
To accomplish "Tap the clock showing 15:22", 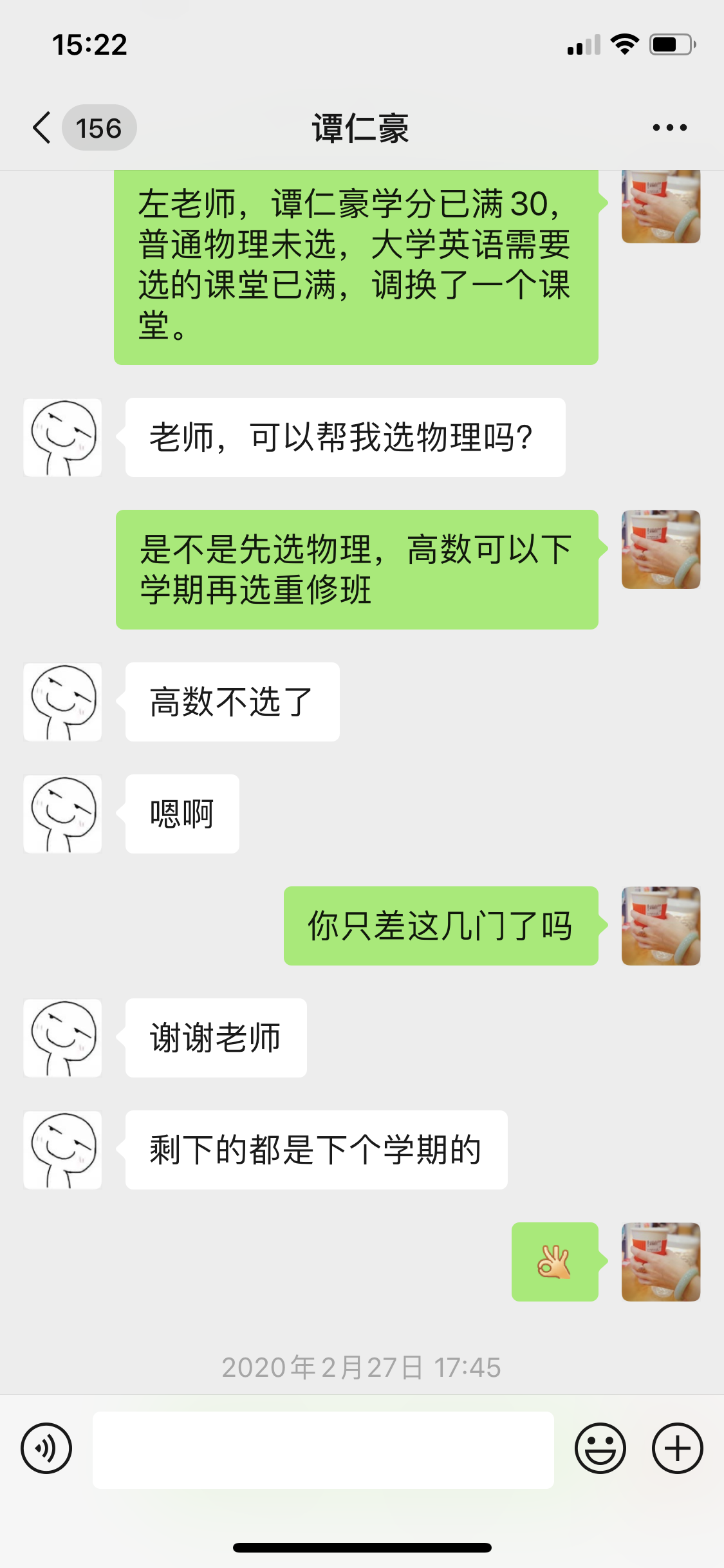I will tap(90, 44).
